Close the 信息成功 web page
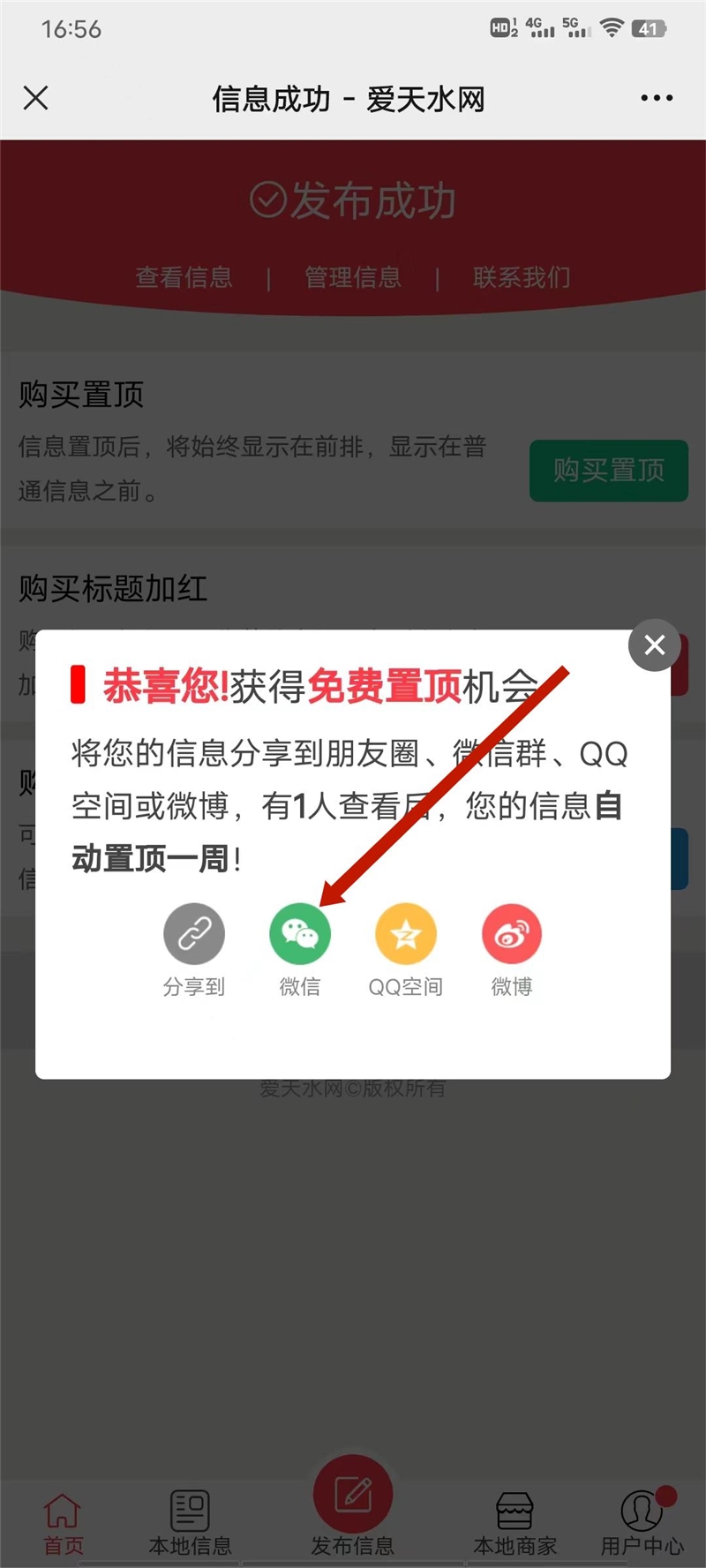Viewport: 706px width, 1568px height. click(x=36, y=98)
